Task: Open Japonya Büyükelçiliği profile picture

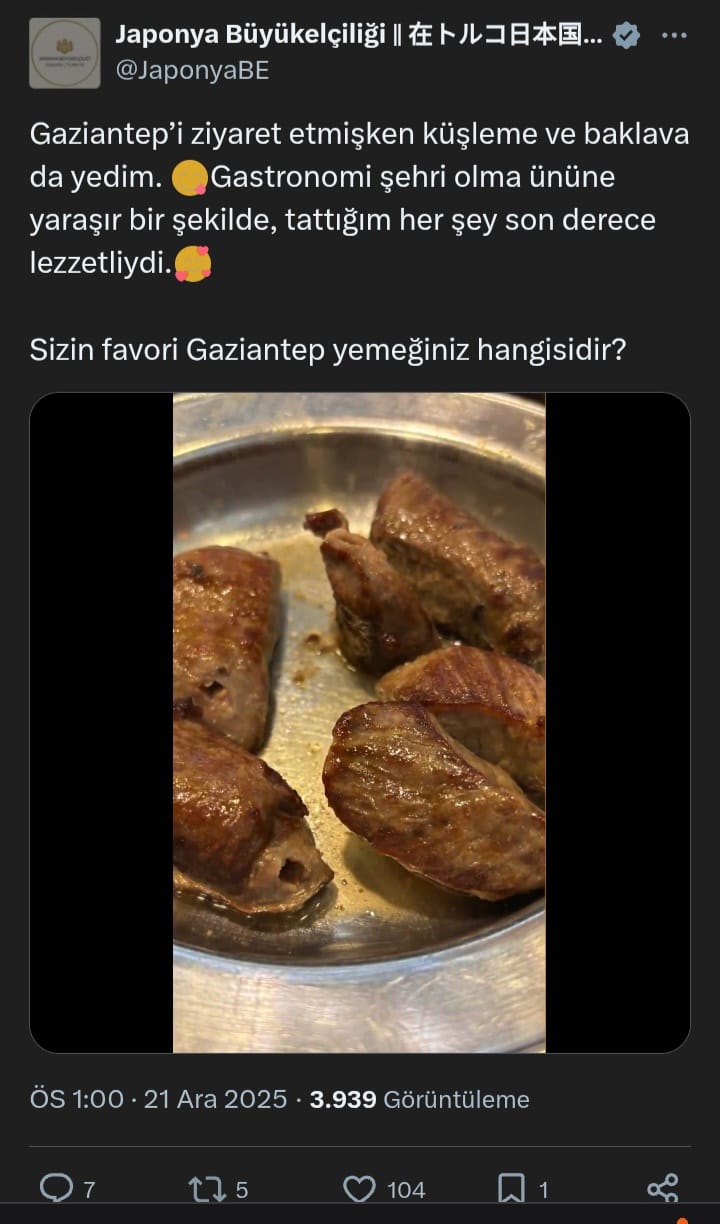Action: (x=65, y=53)
